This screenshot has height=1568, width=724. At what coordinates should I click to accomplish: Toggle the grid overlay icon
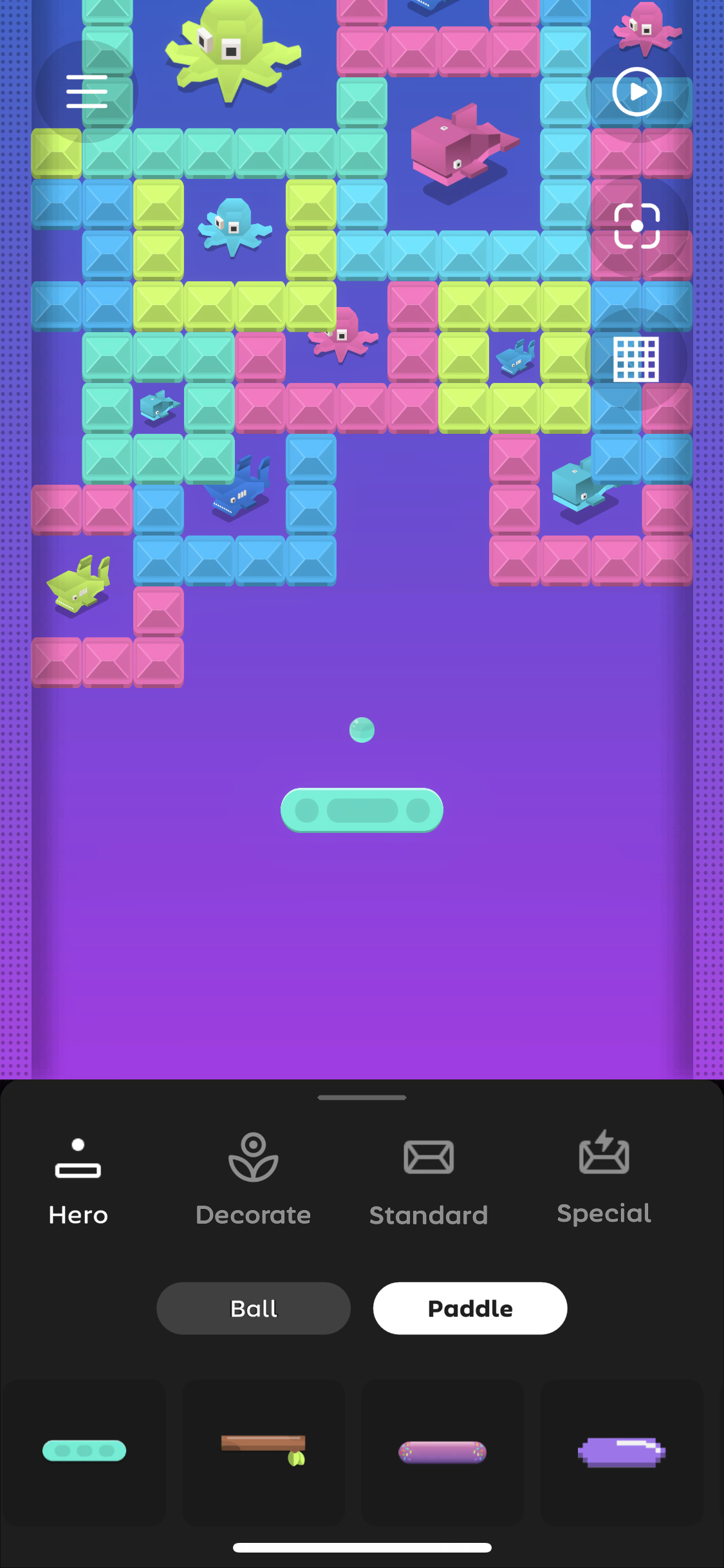pyautogui.click(x=636, y=359)
